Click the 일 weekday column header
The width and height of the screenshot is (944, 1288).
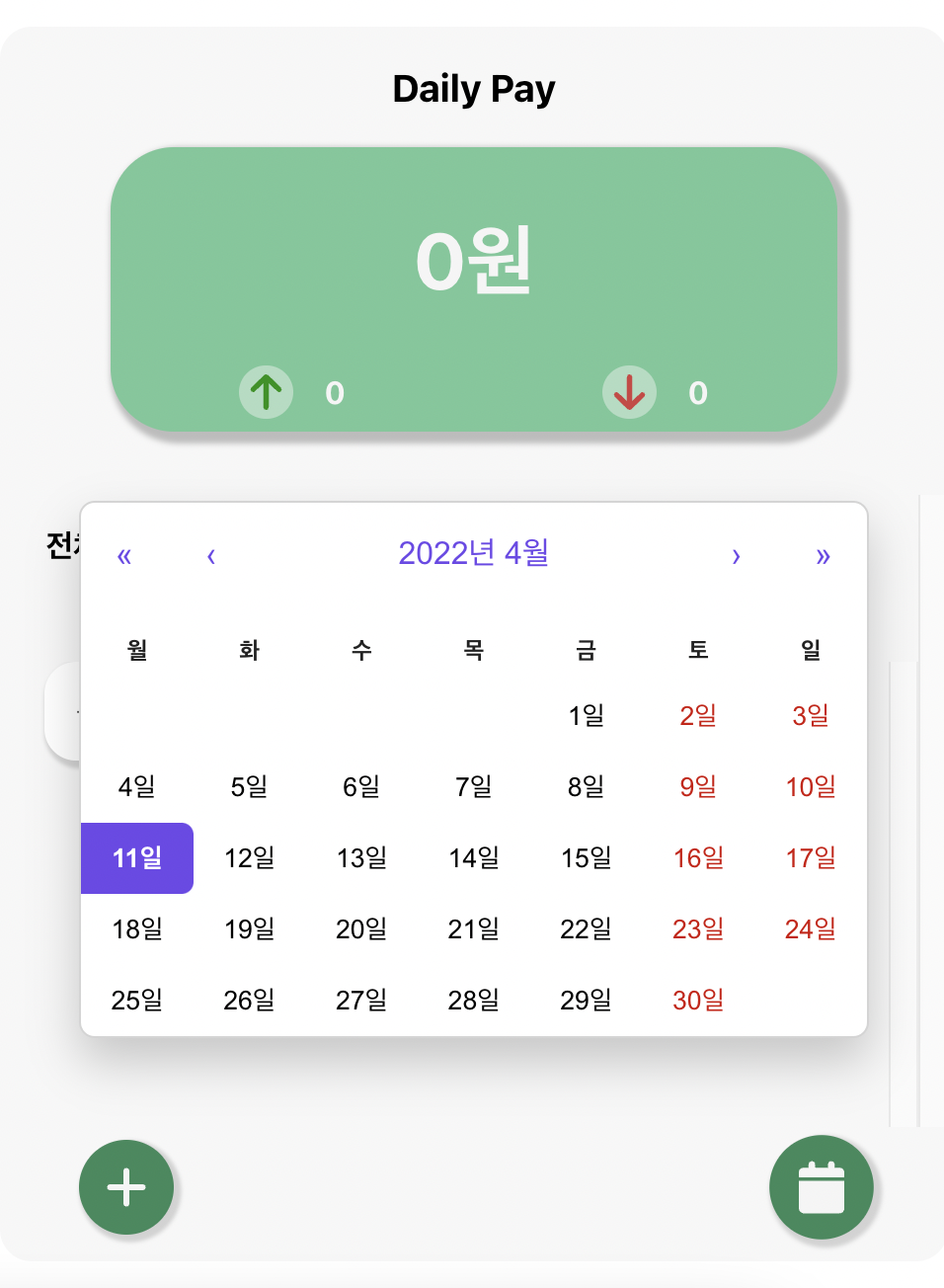click(810, 649)
